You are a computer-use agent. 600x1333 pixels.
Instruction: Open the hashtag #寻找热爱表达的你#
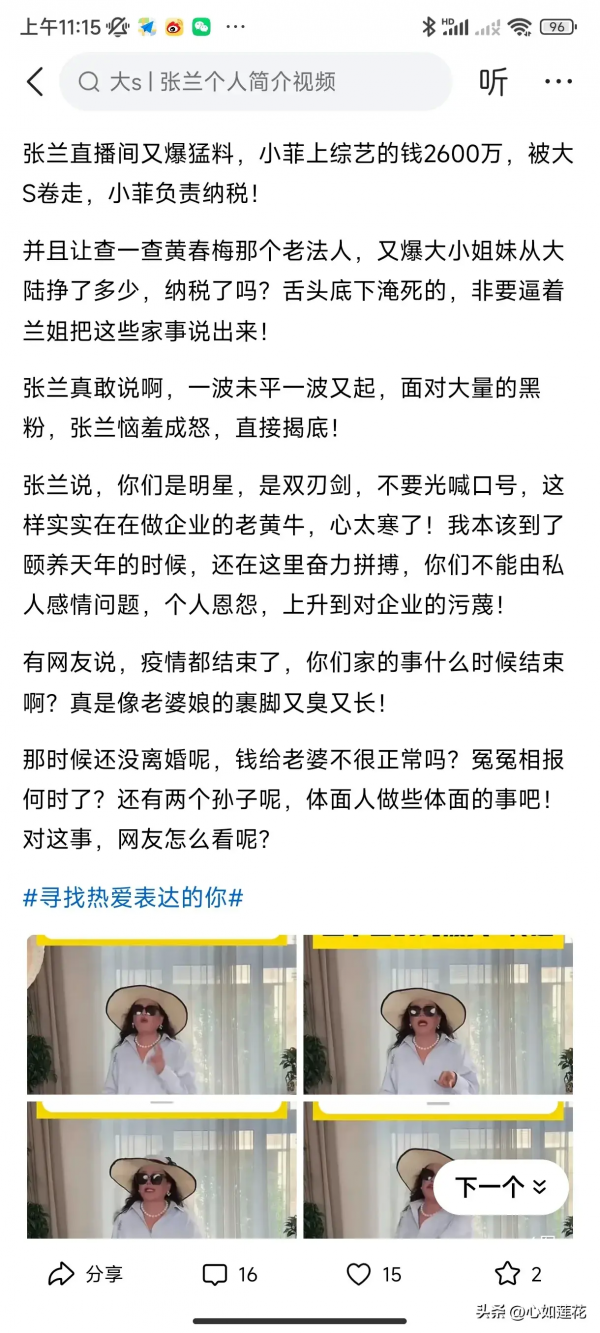coord(133,897)
